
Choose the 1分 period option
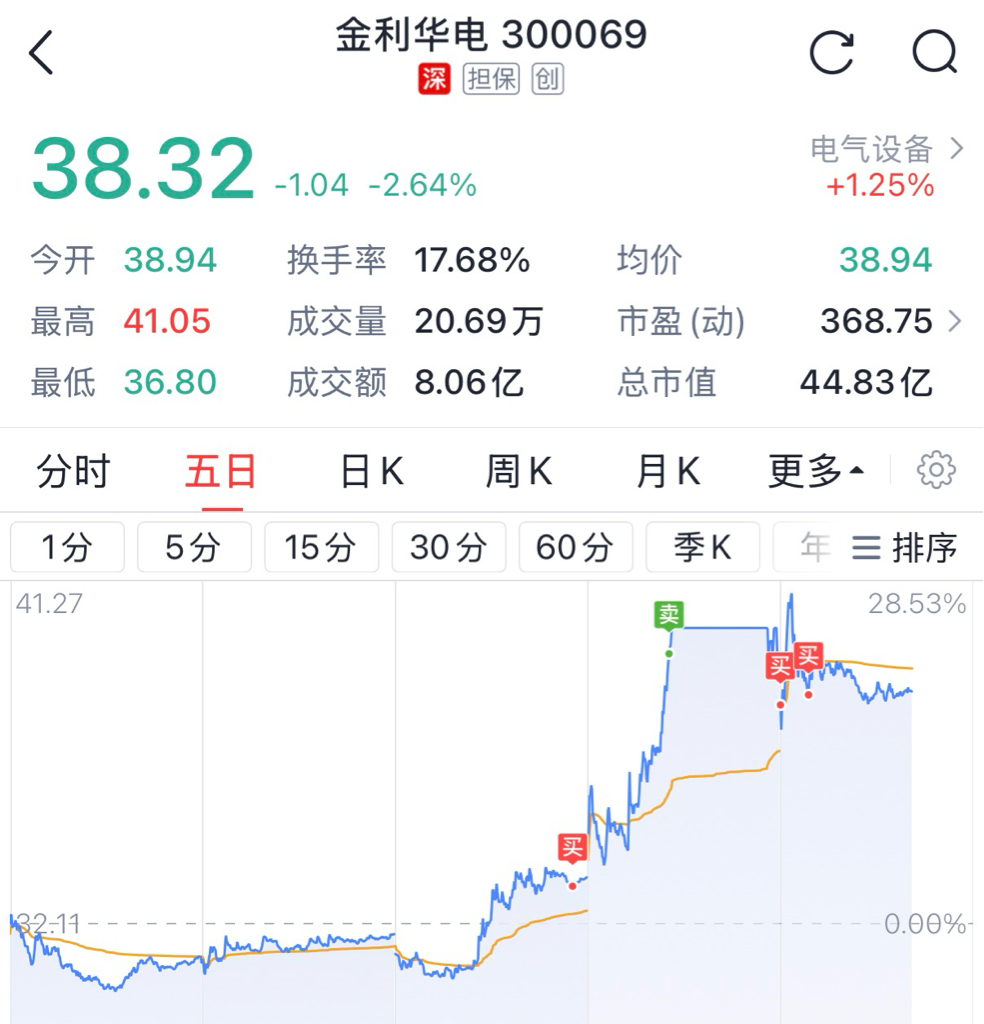pos(67,547)
